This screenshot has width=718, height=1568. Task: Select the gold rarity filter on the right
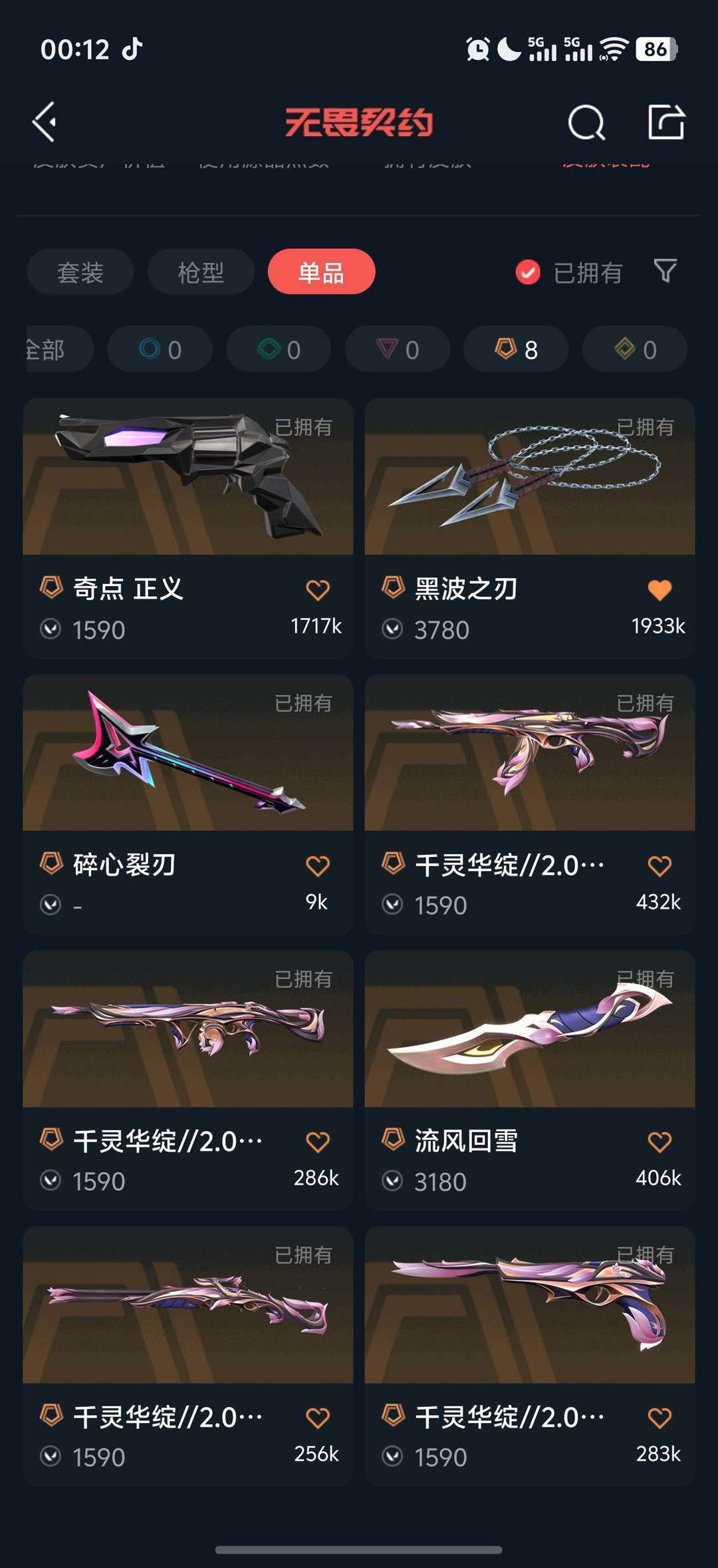click(634, 349)
